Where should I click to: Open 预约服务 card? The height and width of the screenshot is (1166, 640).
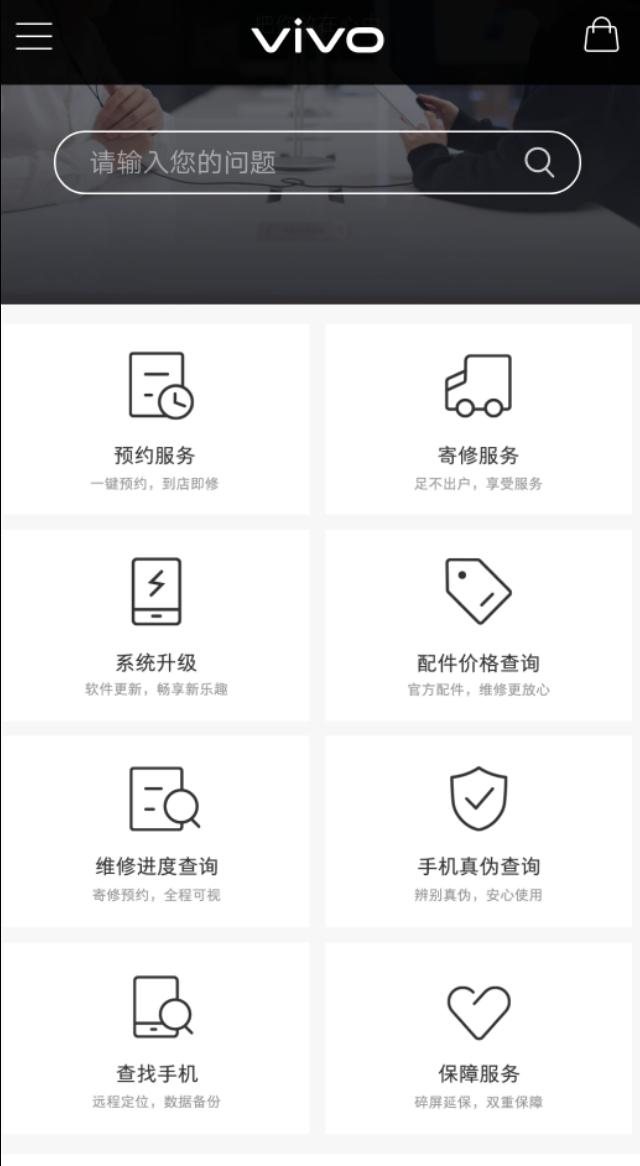point(155,419)
